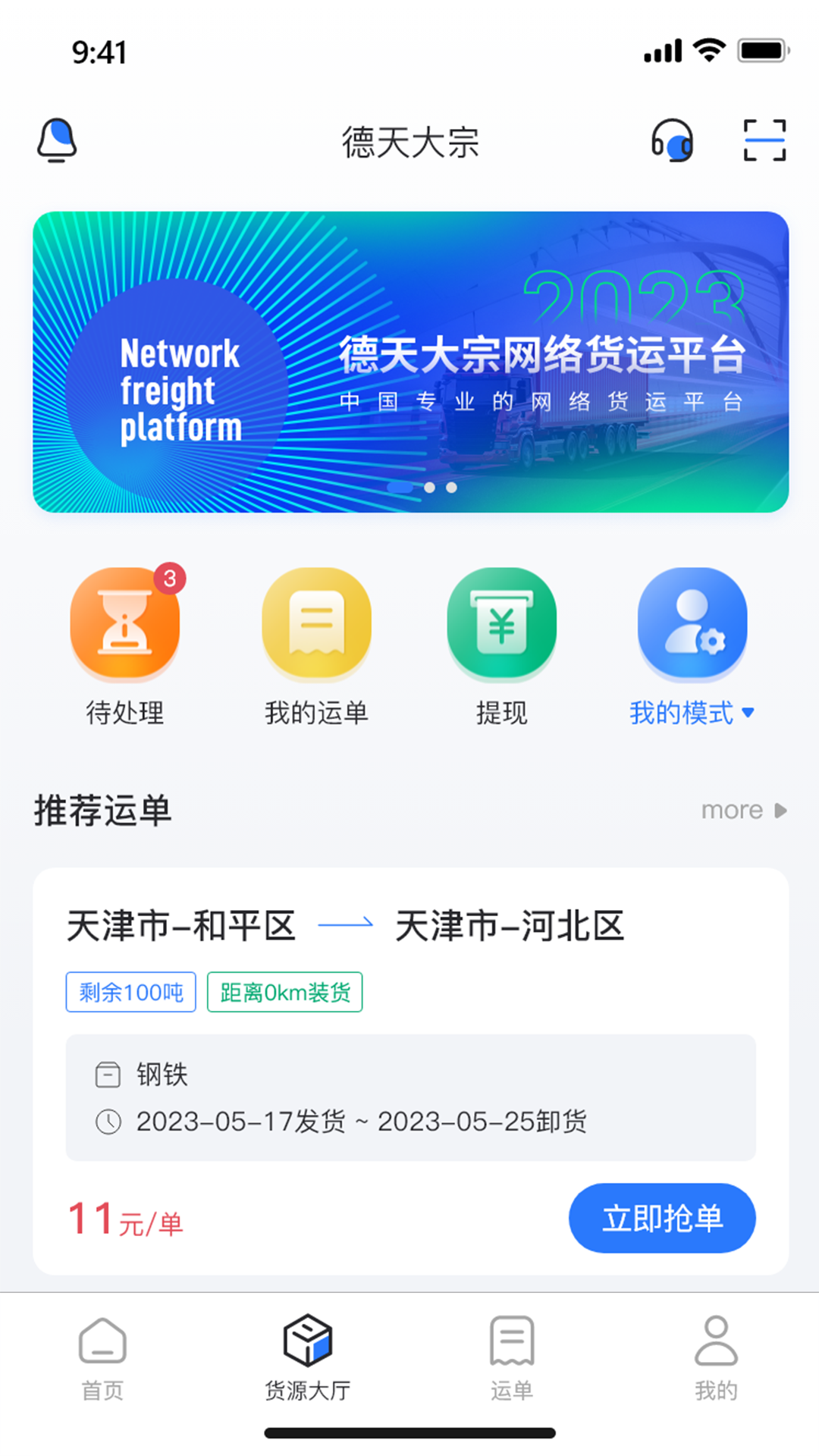Open the 运单 receipt icon
The height and width of the screenshot is (1456, 819).
[x=512, y=1344]
